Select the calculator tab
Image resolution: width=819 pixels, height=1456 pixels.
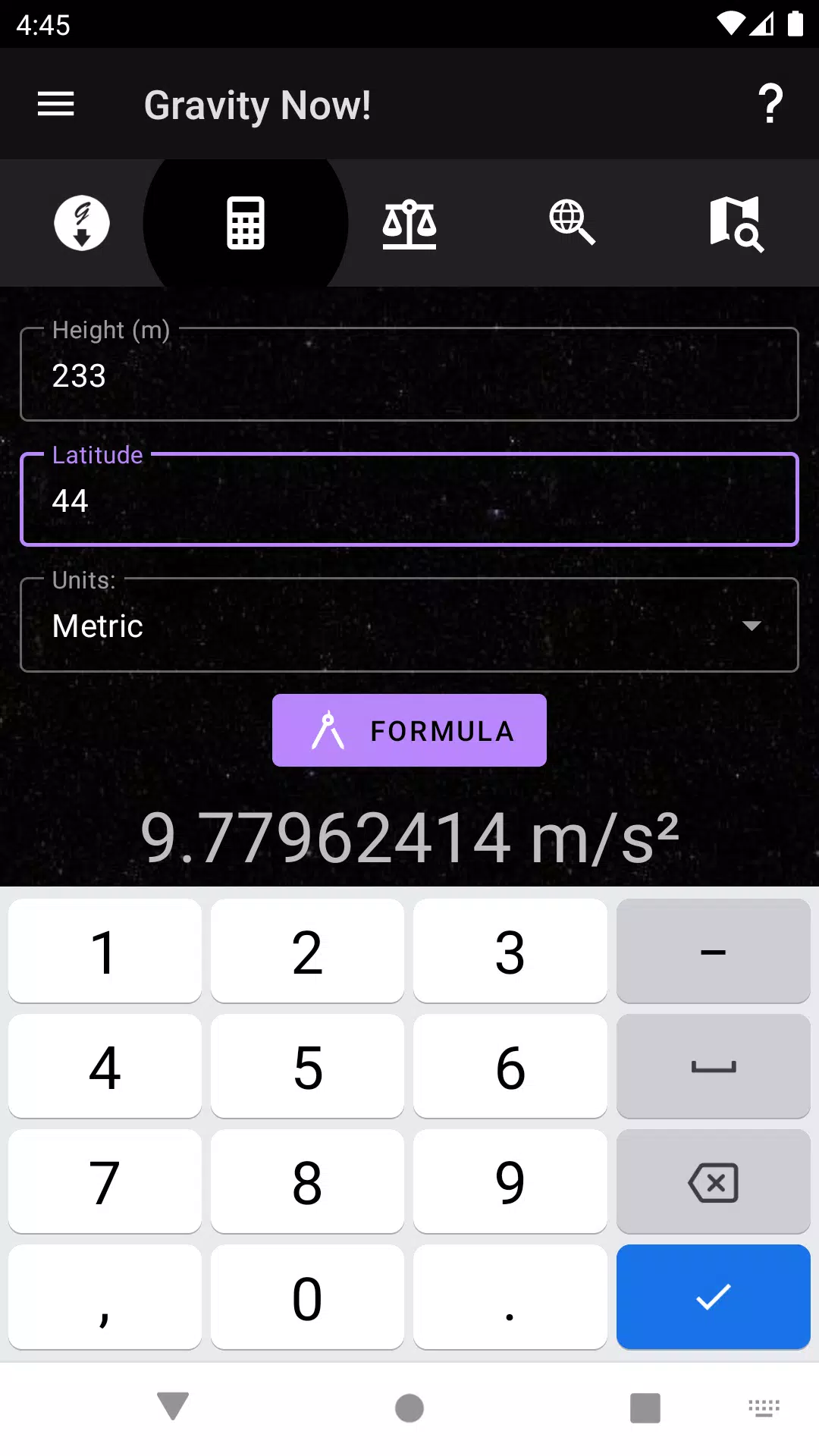pyautogui.click(x=246, y=223)
